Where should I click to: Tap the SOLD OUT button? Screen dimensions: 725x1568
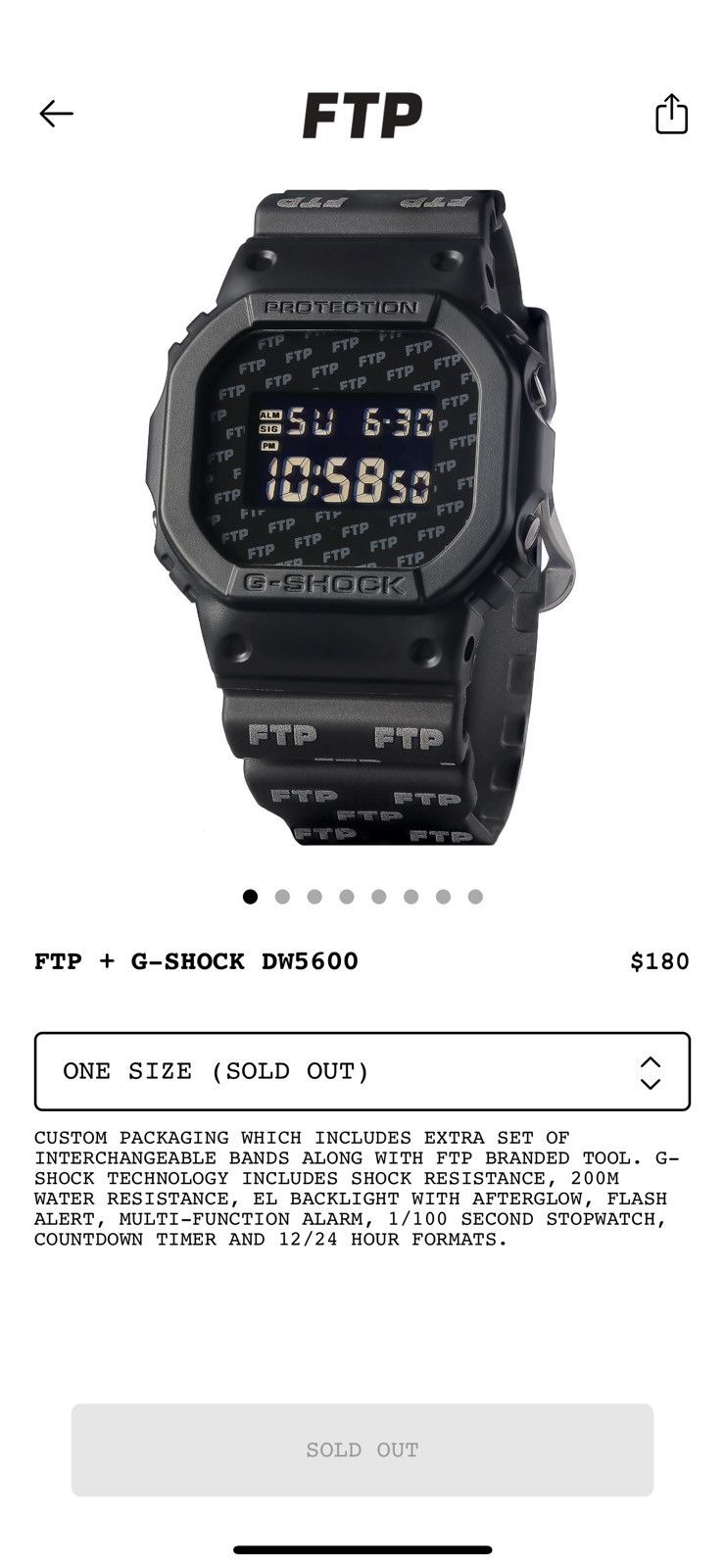[x=362, y=1449]
